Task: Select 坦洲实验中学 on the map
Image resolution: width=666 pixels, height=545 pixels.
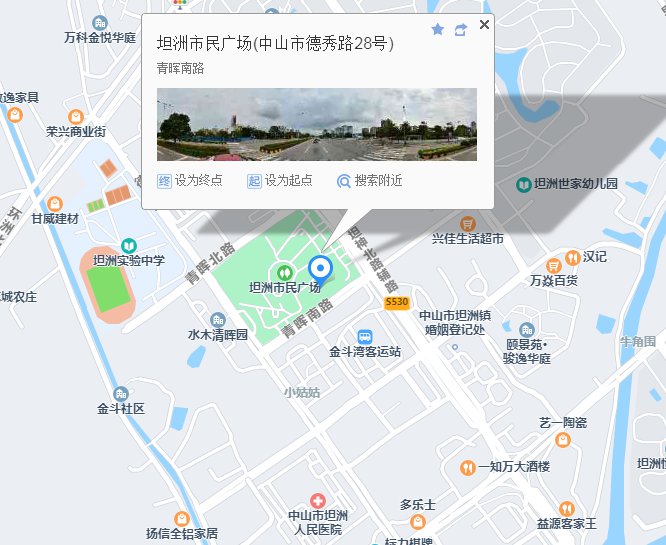Action: [x=128, y=246]
